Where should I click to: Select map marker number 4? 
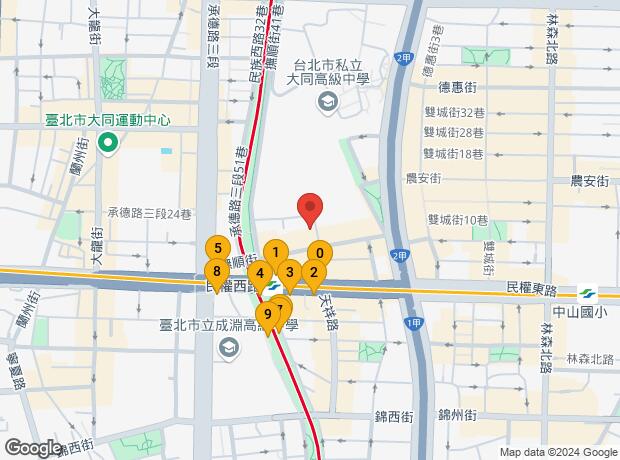point(260,273)
